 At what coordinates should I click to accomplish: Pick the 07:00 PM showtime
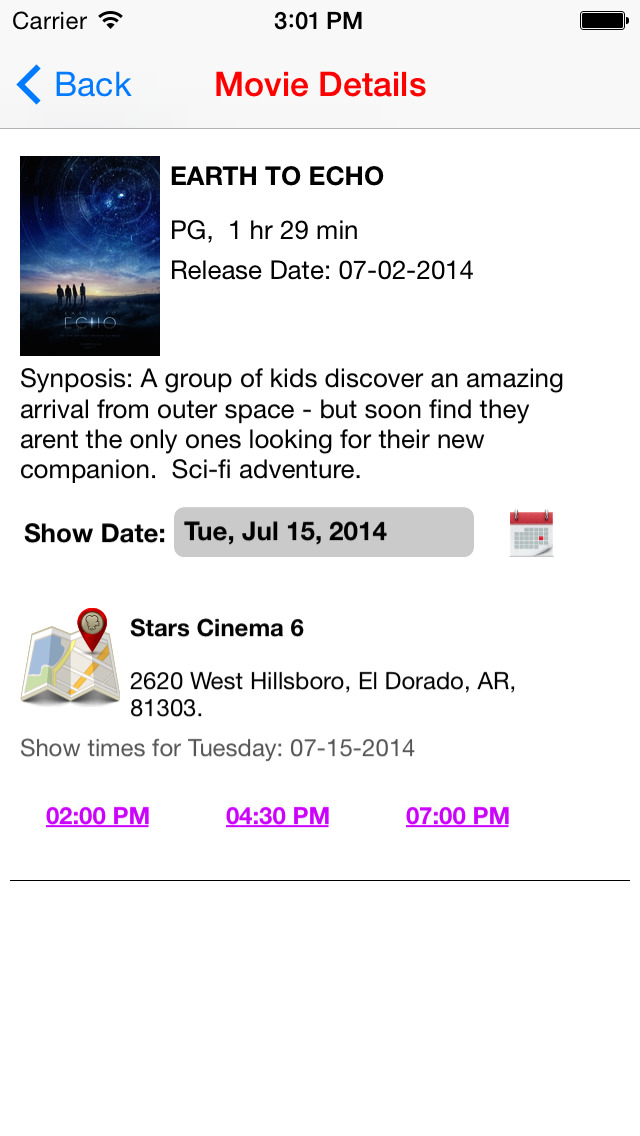tap(457, 816)
